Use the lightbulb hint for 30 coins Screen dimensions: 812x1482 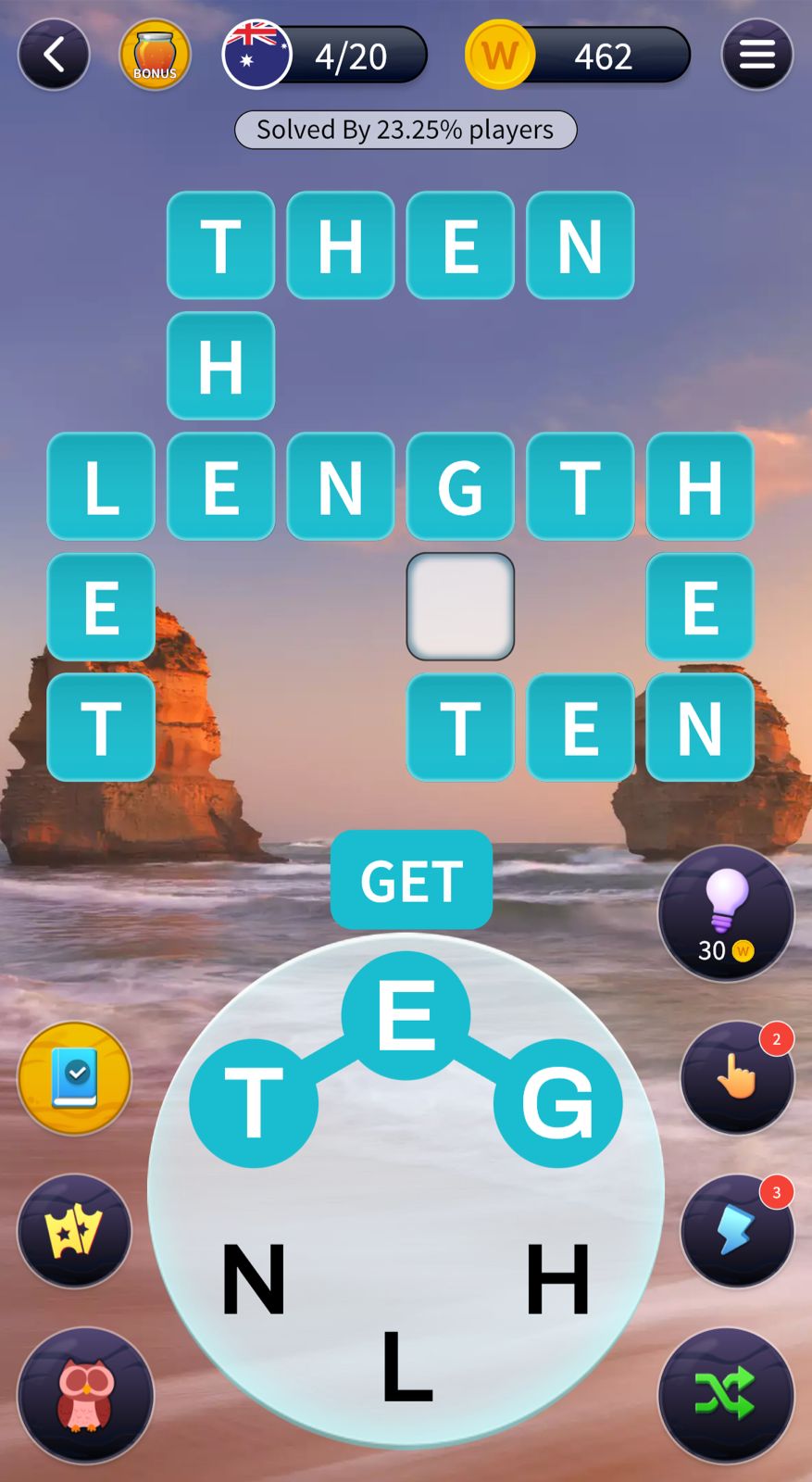point(726,913)
